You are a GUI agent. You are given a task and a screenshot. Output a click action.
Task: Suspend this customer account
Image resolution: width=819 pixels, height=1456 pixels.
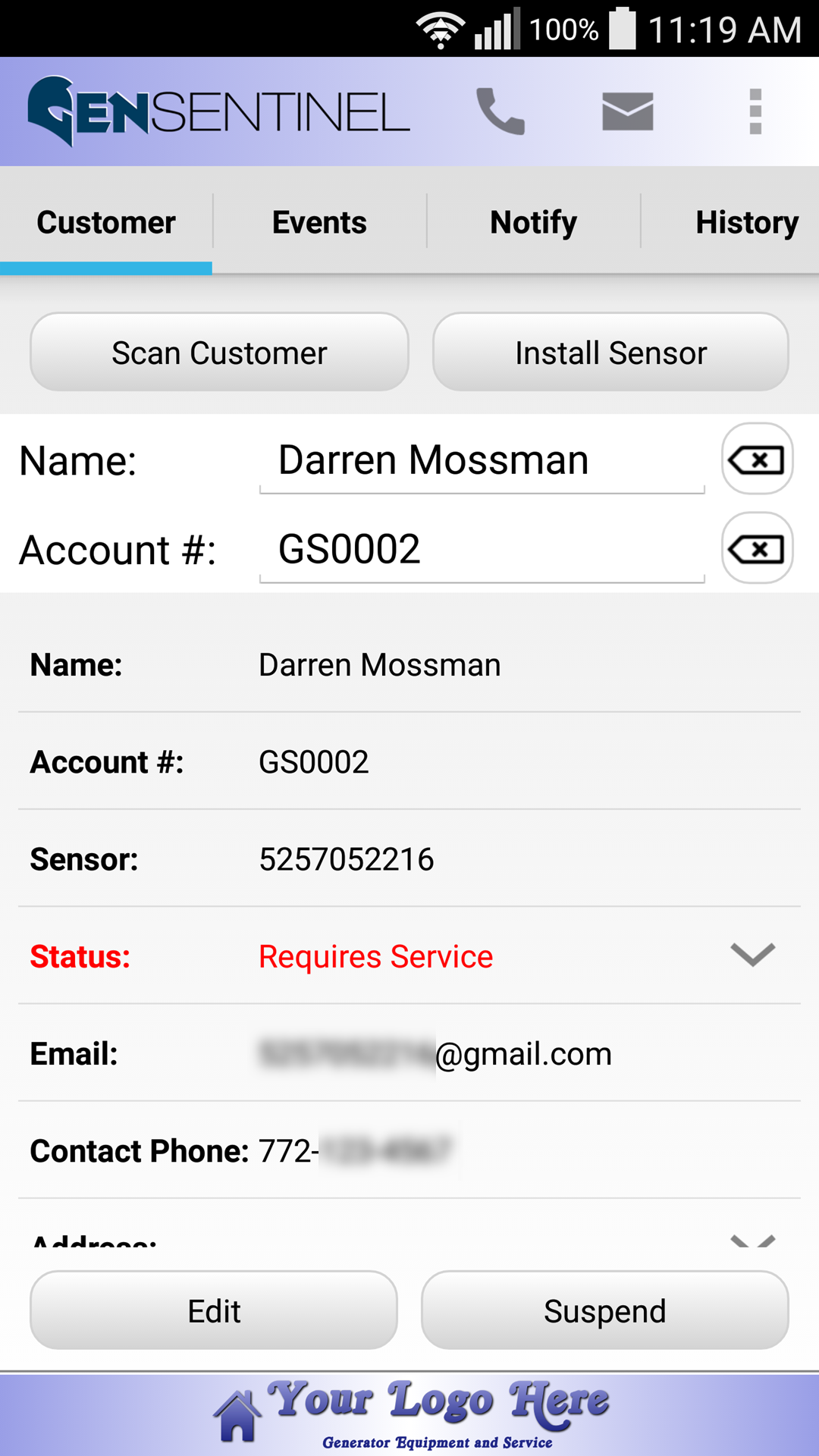[x=604, y=1310]
